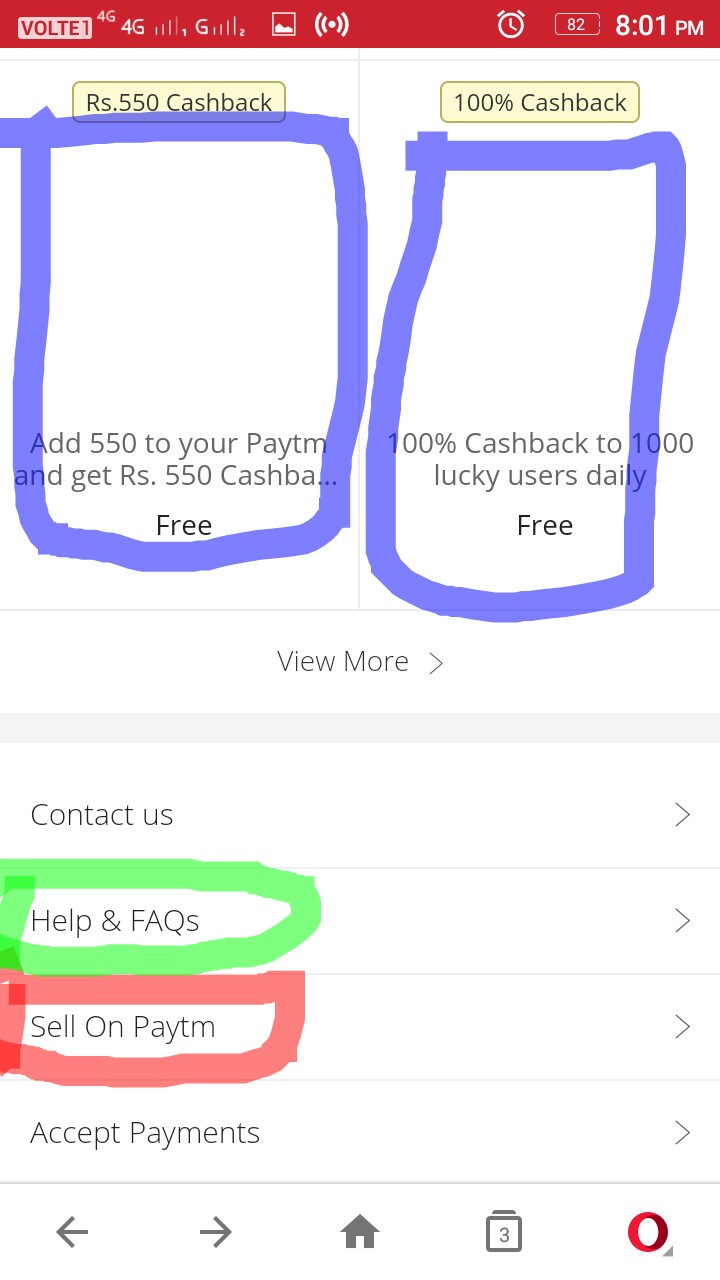
Task: Open Contact us
Action: coord(360,815)
